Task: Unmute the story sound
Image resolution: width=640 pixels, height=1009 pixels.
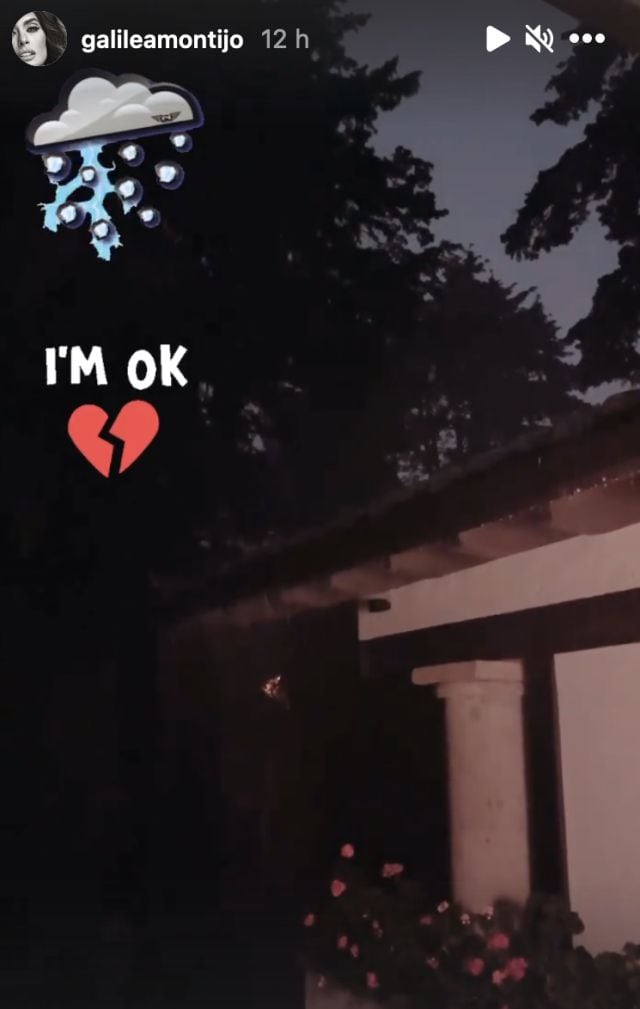Action: click(539, 40)
